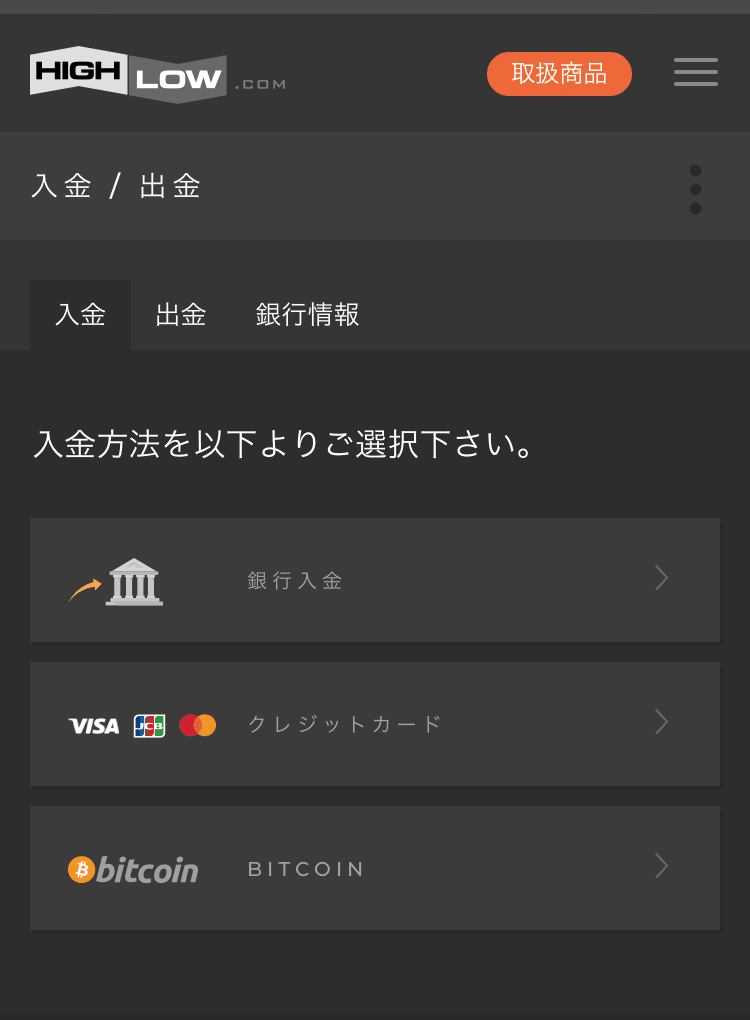Choose クレジットカード deposit method
This screenshot has height=1020, width=750.
click(375, 724)
